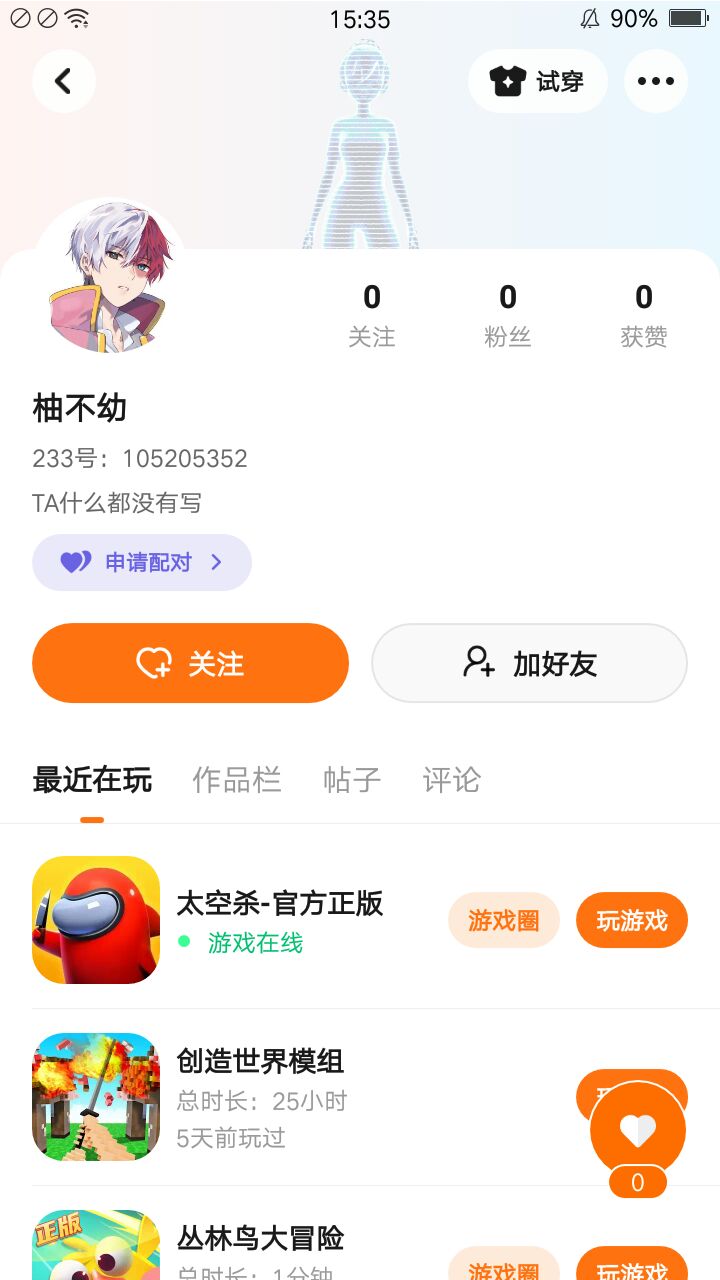Open the 粉丝 followers list
This screenshot has height=1280, width=720.
pyautogui.click(x=508, y=314)
